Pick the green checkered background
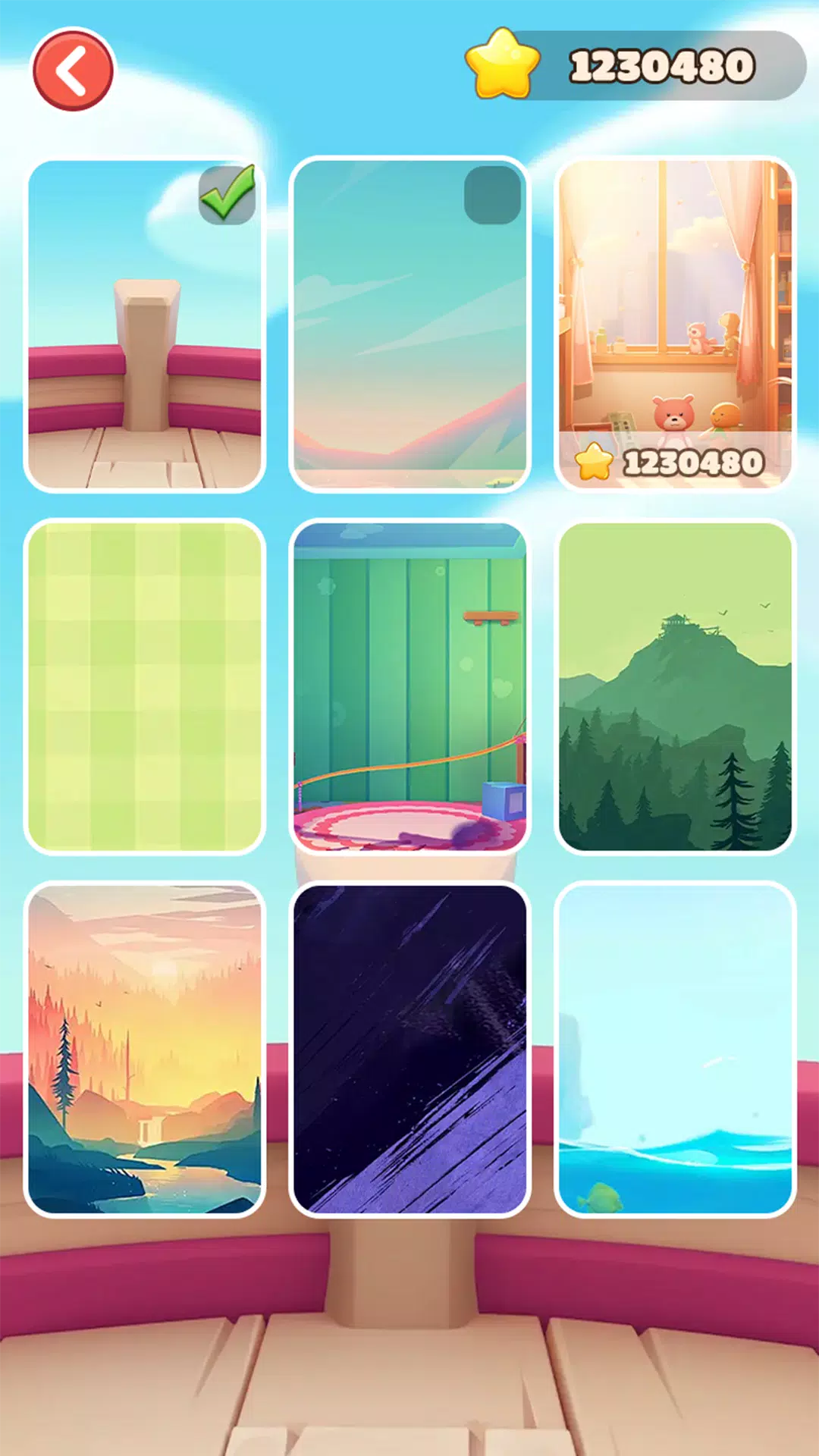Screen dimensions: 819x1456 pos(144,686)
